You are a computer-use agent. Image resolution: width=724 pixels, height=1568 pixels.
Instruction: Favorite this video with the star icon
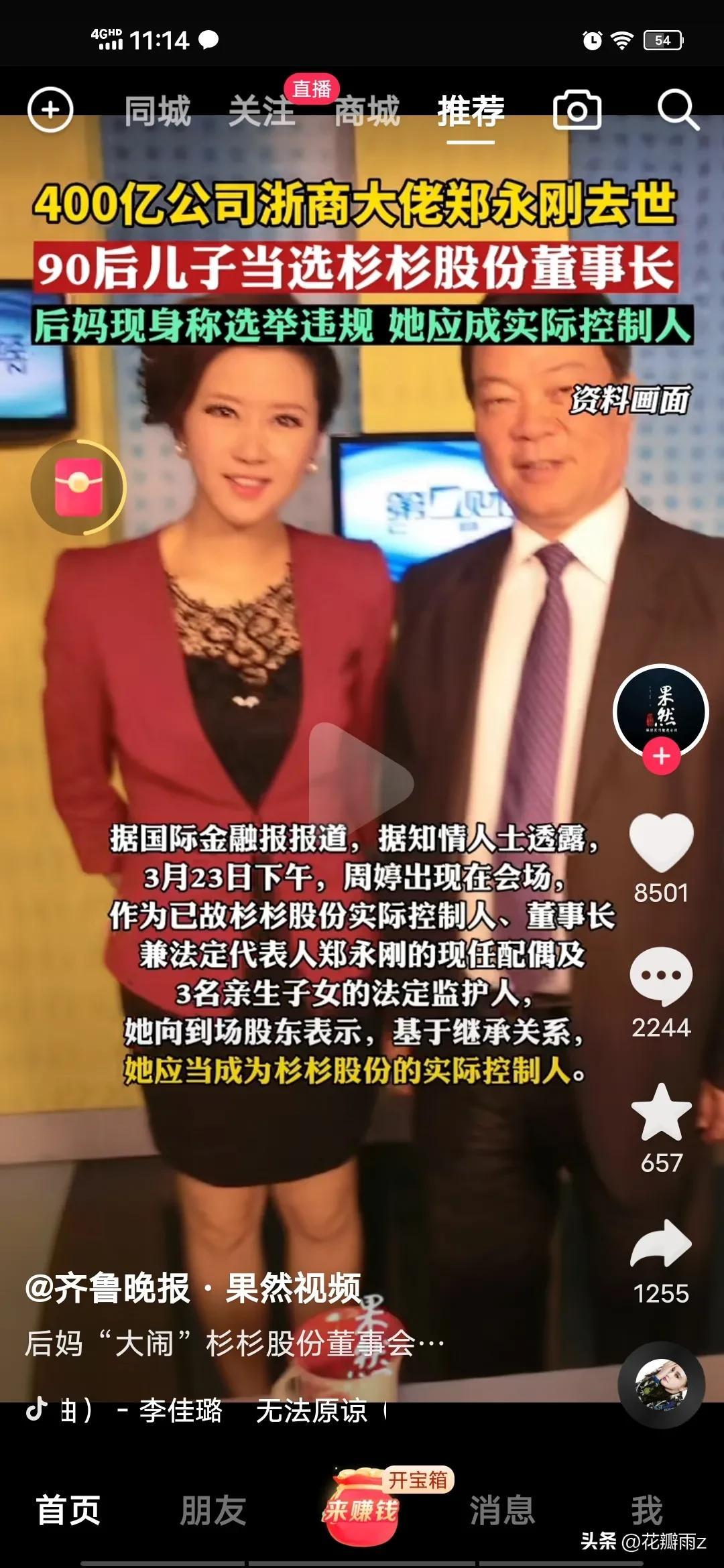(661, 1112)
